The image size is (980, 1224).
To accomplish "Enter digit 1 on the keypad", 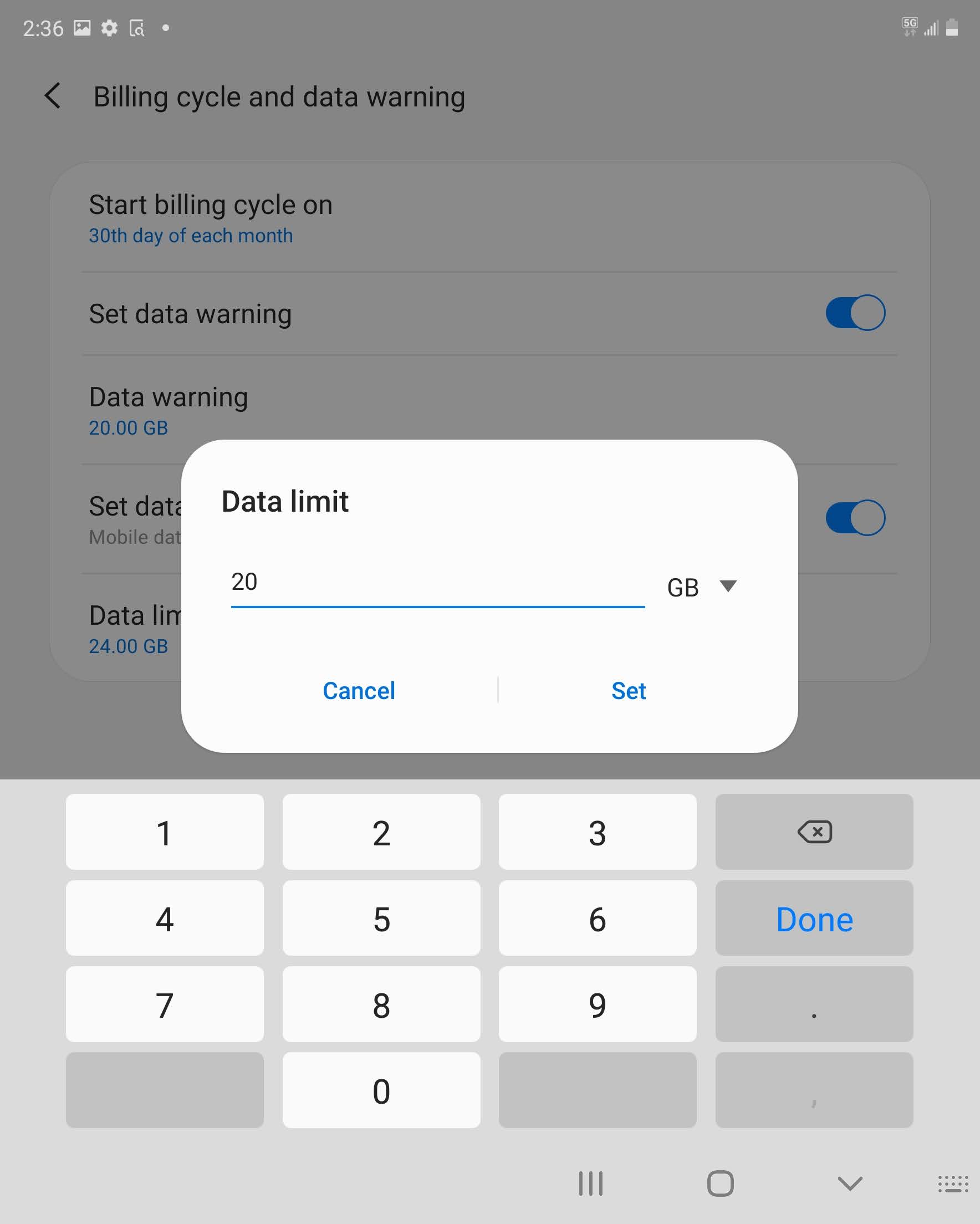I will click(164, 832).
